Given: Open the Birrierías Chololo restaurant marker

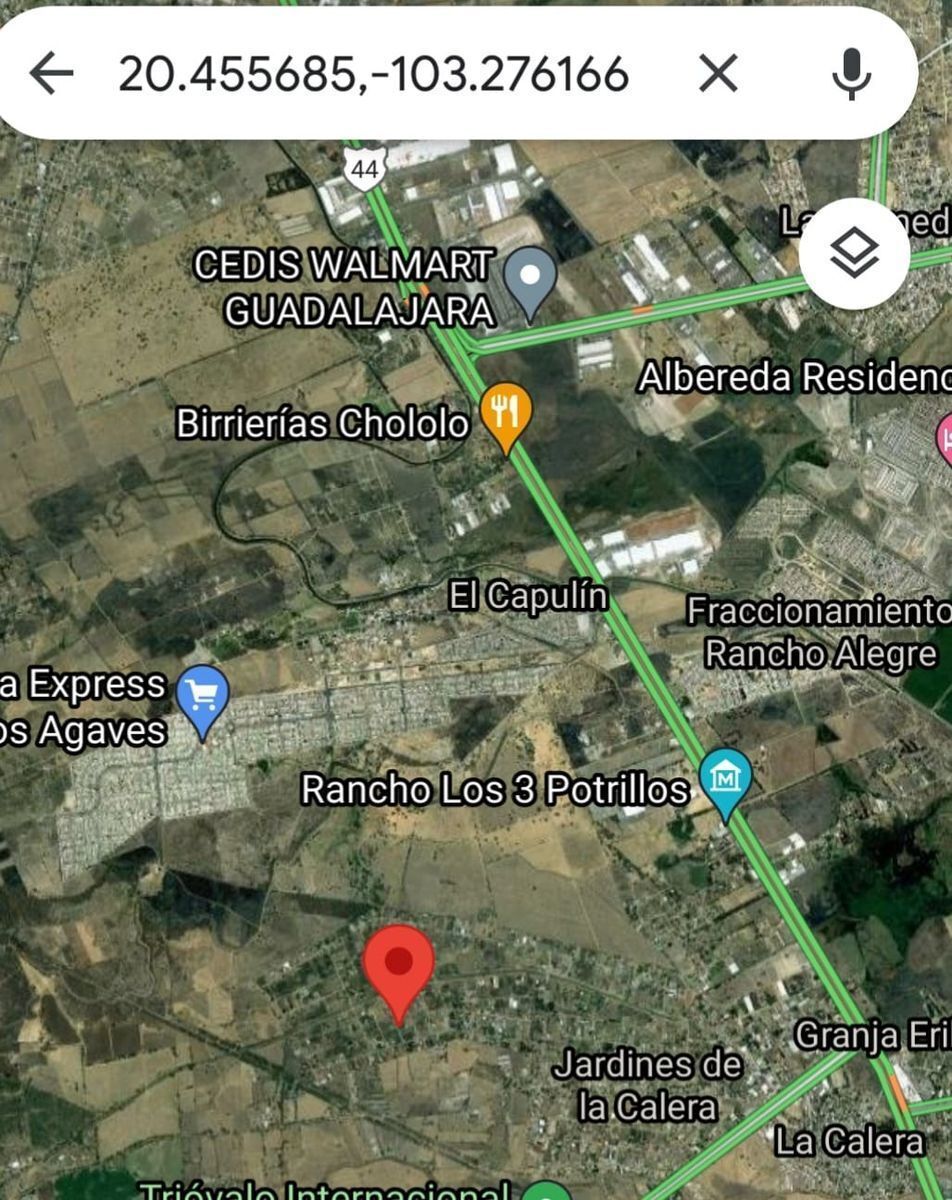Looking at the screenshot, I should click(x=506, y=412).
